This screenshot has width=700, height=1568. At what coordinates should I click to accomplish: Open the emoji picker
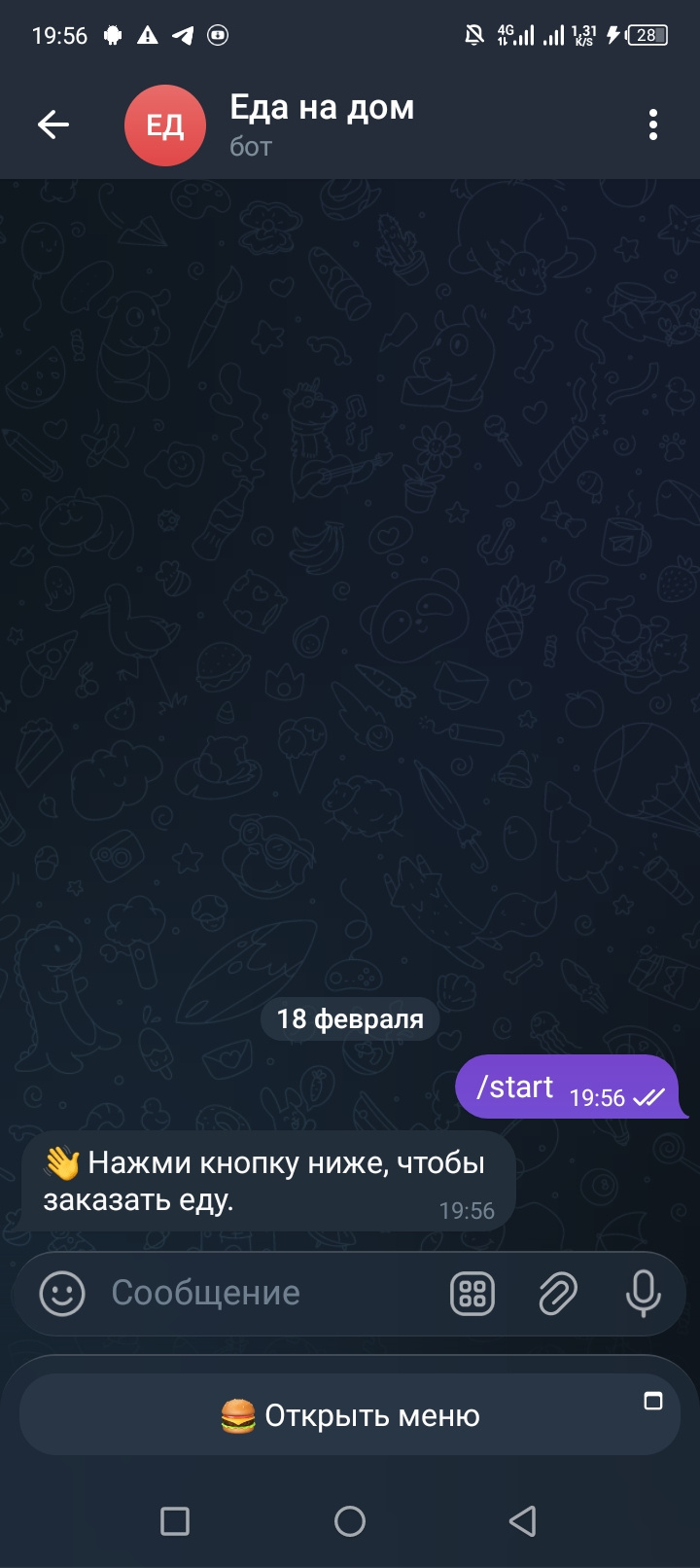pyautogui.click(x=62, y=1294)
